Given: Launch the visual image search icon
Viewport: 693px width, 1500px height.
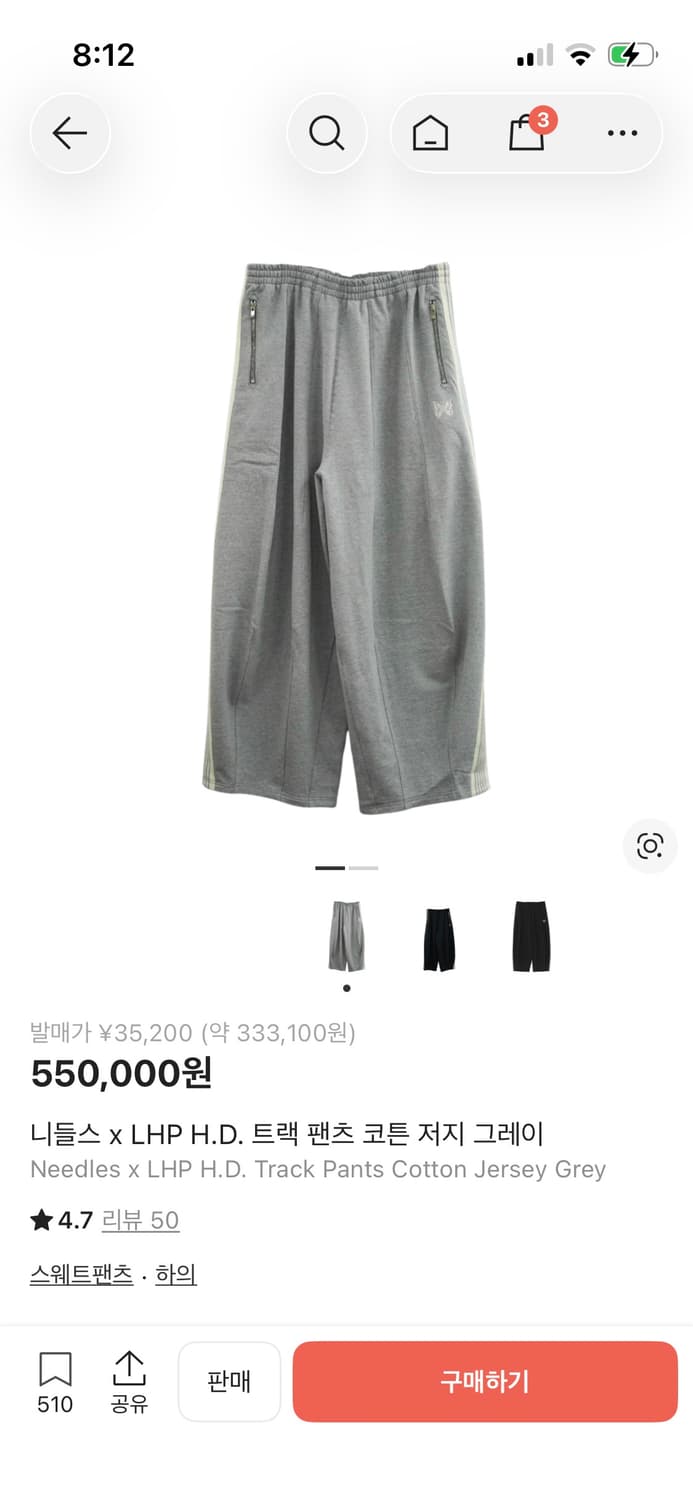Looking at the screenshot, I should [x=650, y=846].
